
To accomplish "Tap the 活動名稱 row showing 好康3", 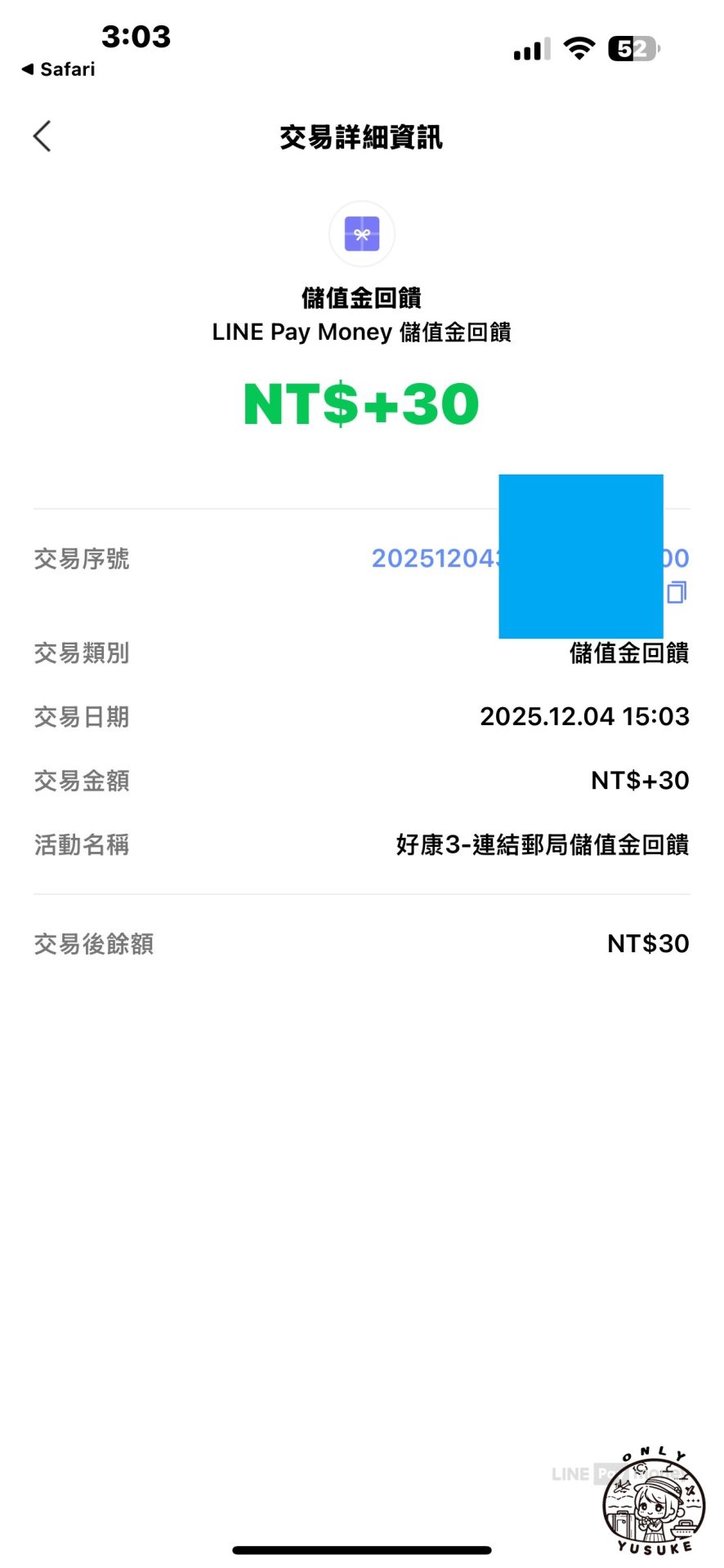I will coord(543,845).
